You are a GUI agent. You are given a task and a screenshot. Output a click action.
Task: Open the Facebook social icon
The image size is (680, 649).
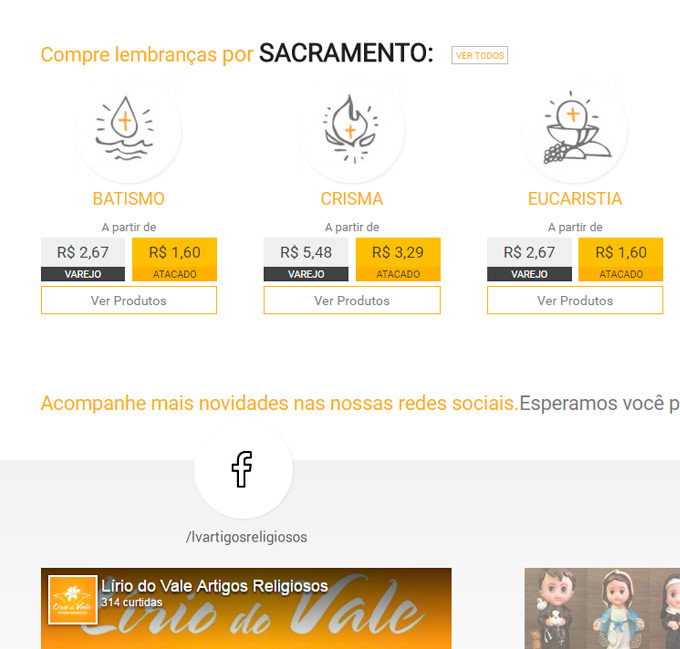(242, 469)
